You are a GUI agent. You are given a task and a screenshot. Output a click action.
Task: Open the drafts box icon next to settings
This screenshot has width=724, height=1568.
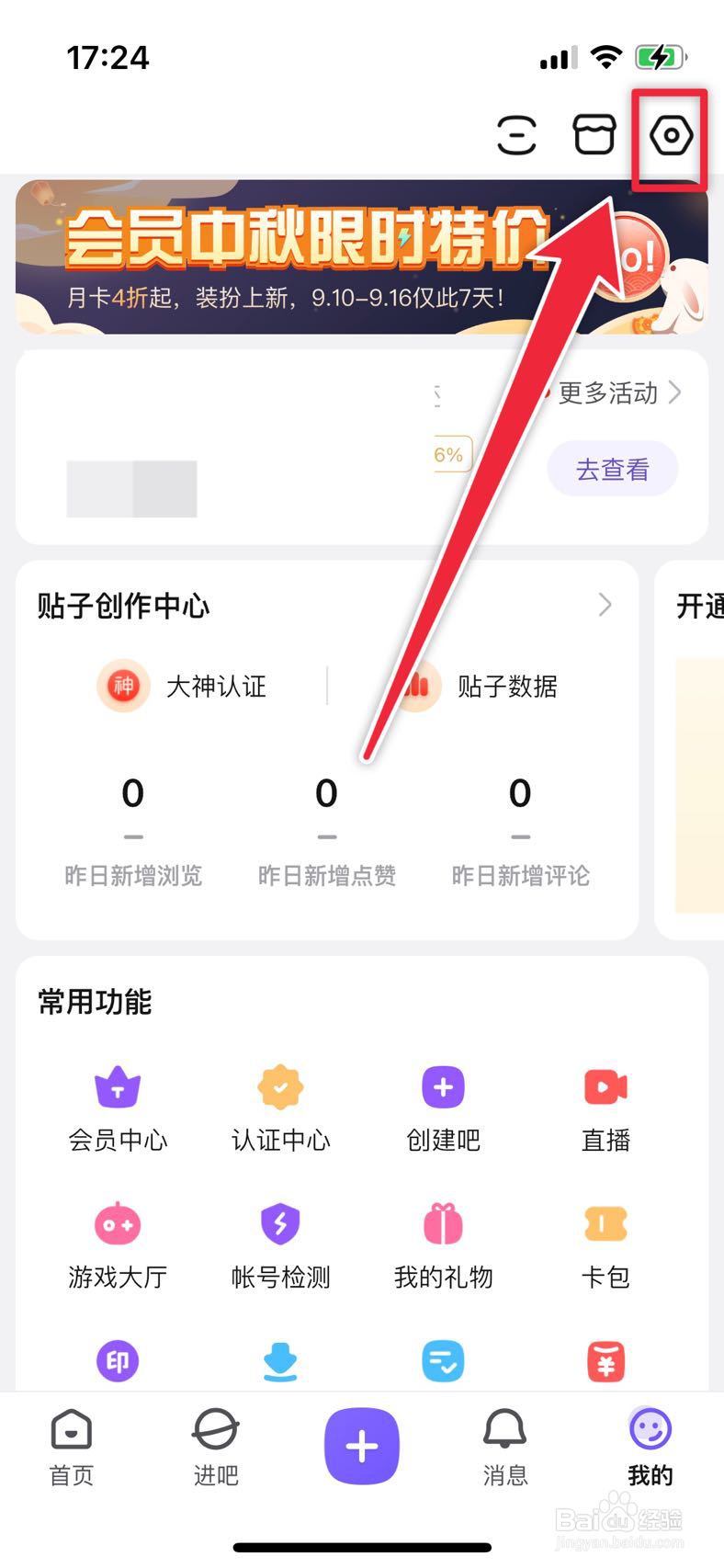594,134
